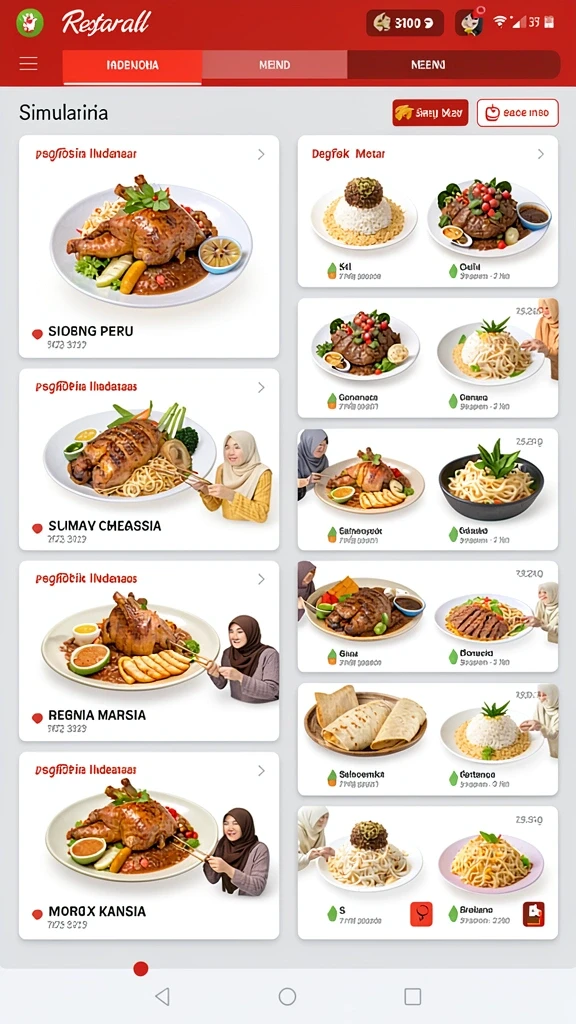
Task: Open the 3100 coins balance button
Action: (x=405, y=24)
